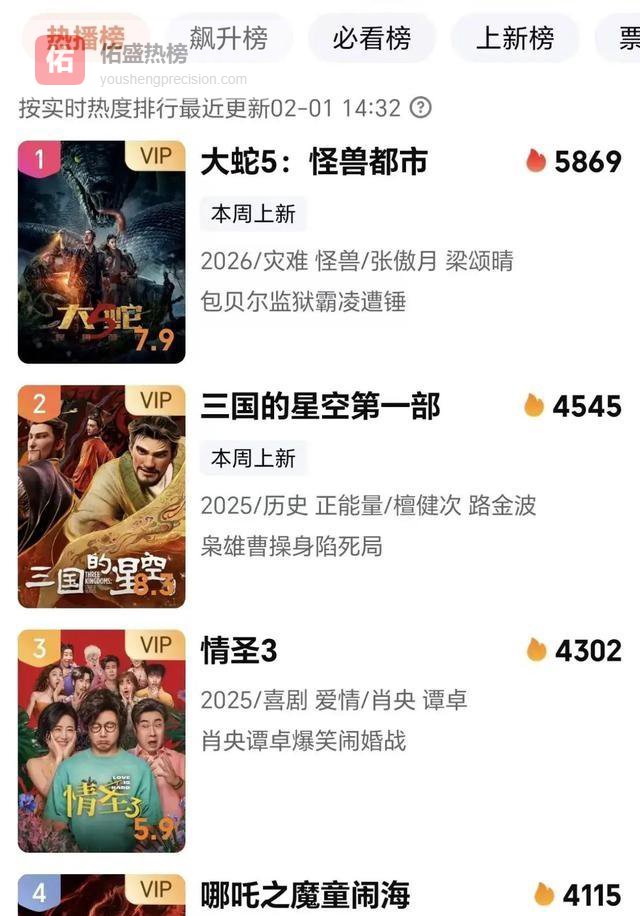Open 三国的星空第一部 movie entry

coord(320,406)
